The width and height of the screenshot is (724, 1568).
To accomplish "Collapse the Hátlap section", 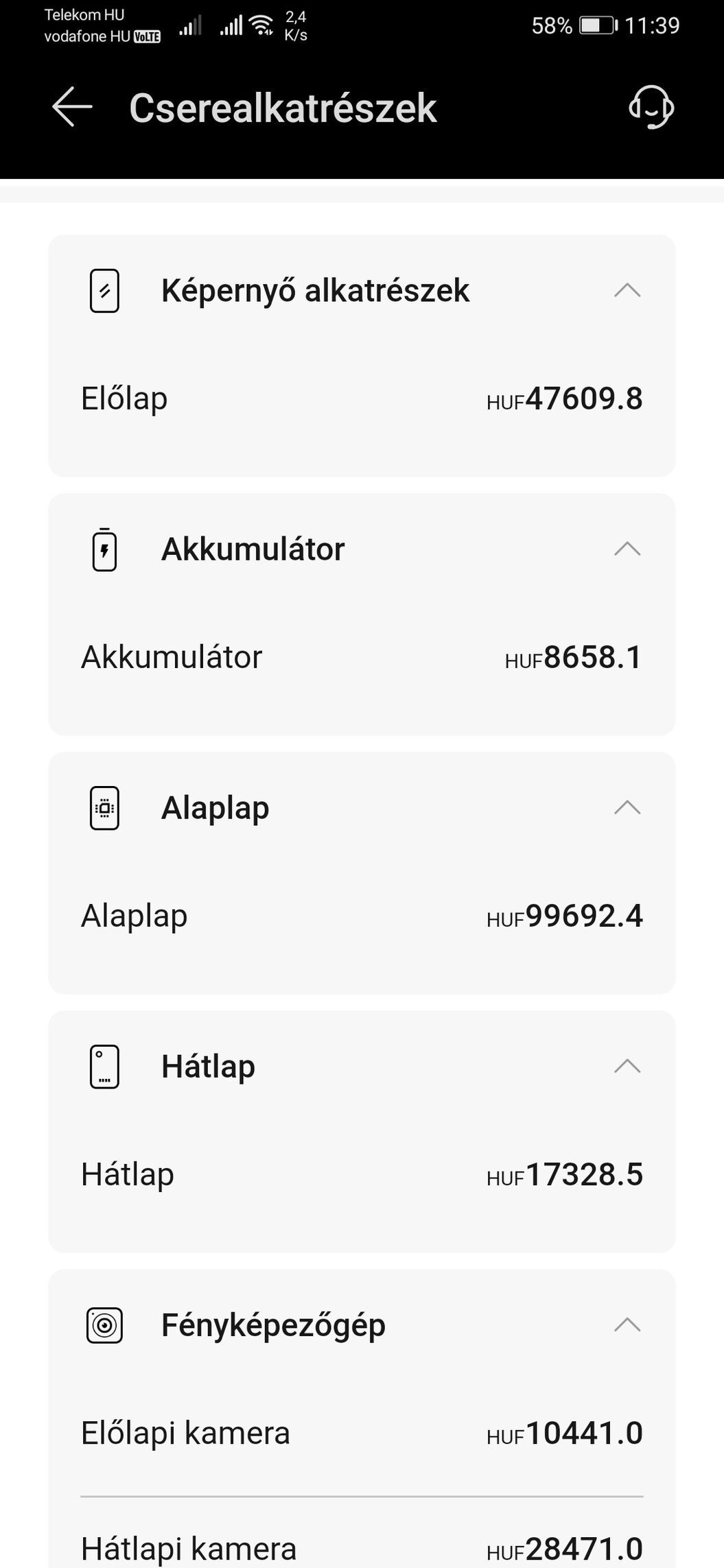I will [627, 1066].
